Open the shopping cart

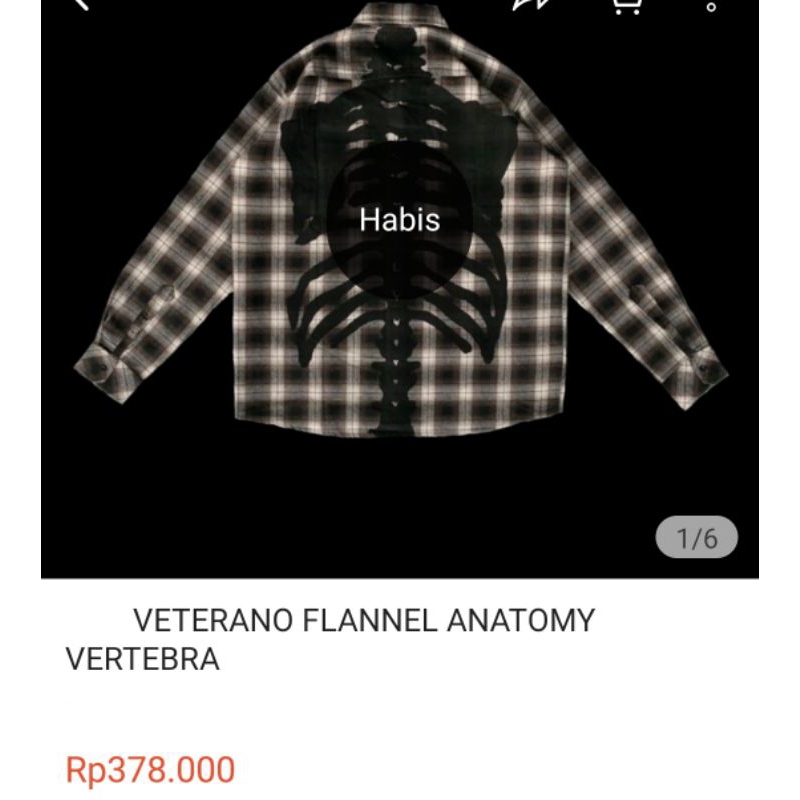pyautogui.click(x=625, y=5)
